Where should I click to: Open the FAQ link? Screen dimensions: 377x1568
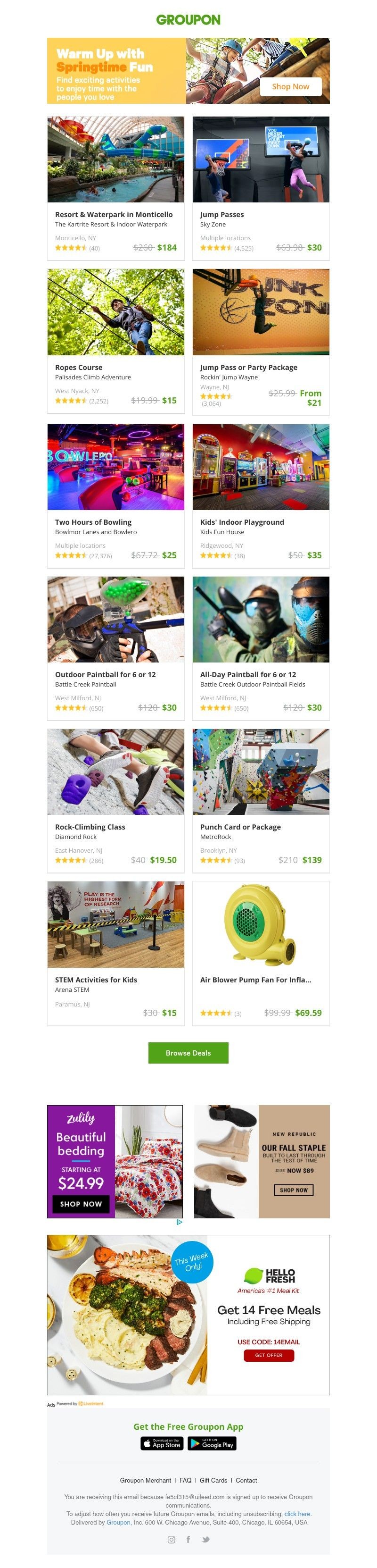186,1480
